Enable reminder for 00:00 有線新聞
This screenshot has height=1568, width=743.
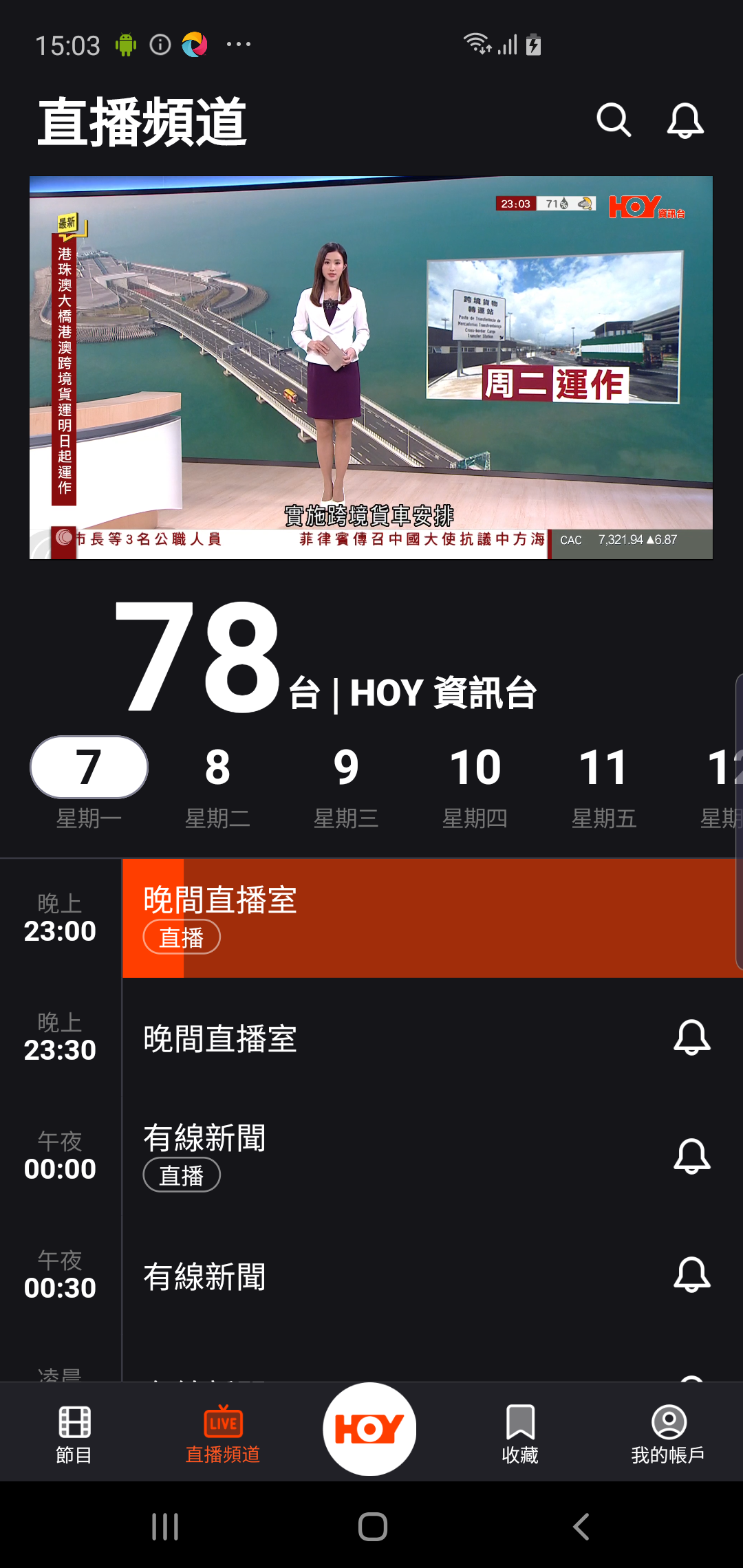coord(692,1156)
